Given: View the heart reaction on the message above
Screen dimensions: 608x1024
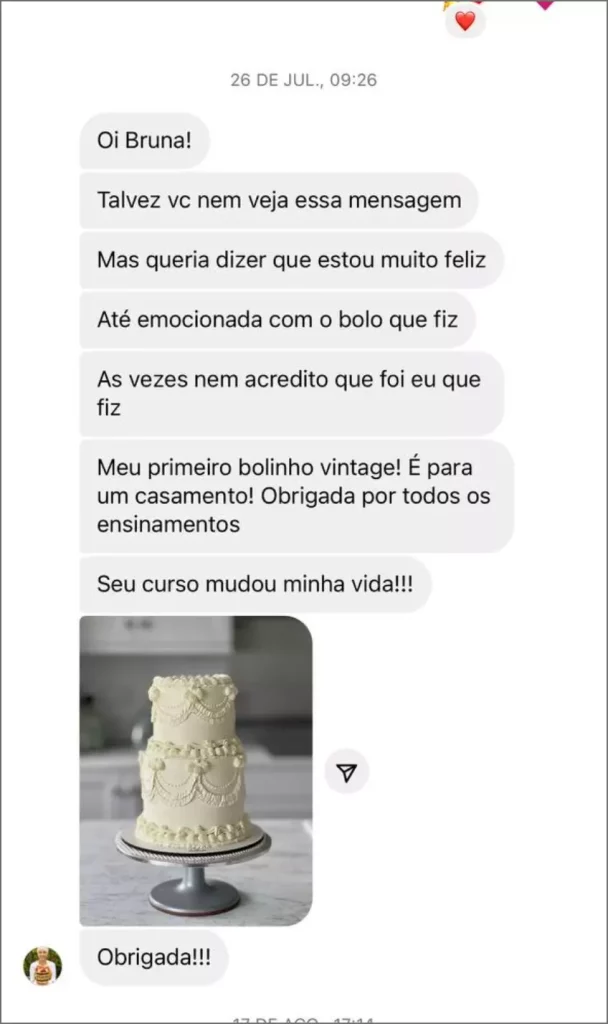Looking at the screenshot, I should pos(465,20).
